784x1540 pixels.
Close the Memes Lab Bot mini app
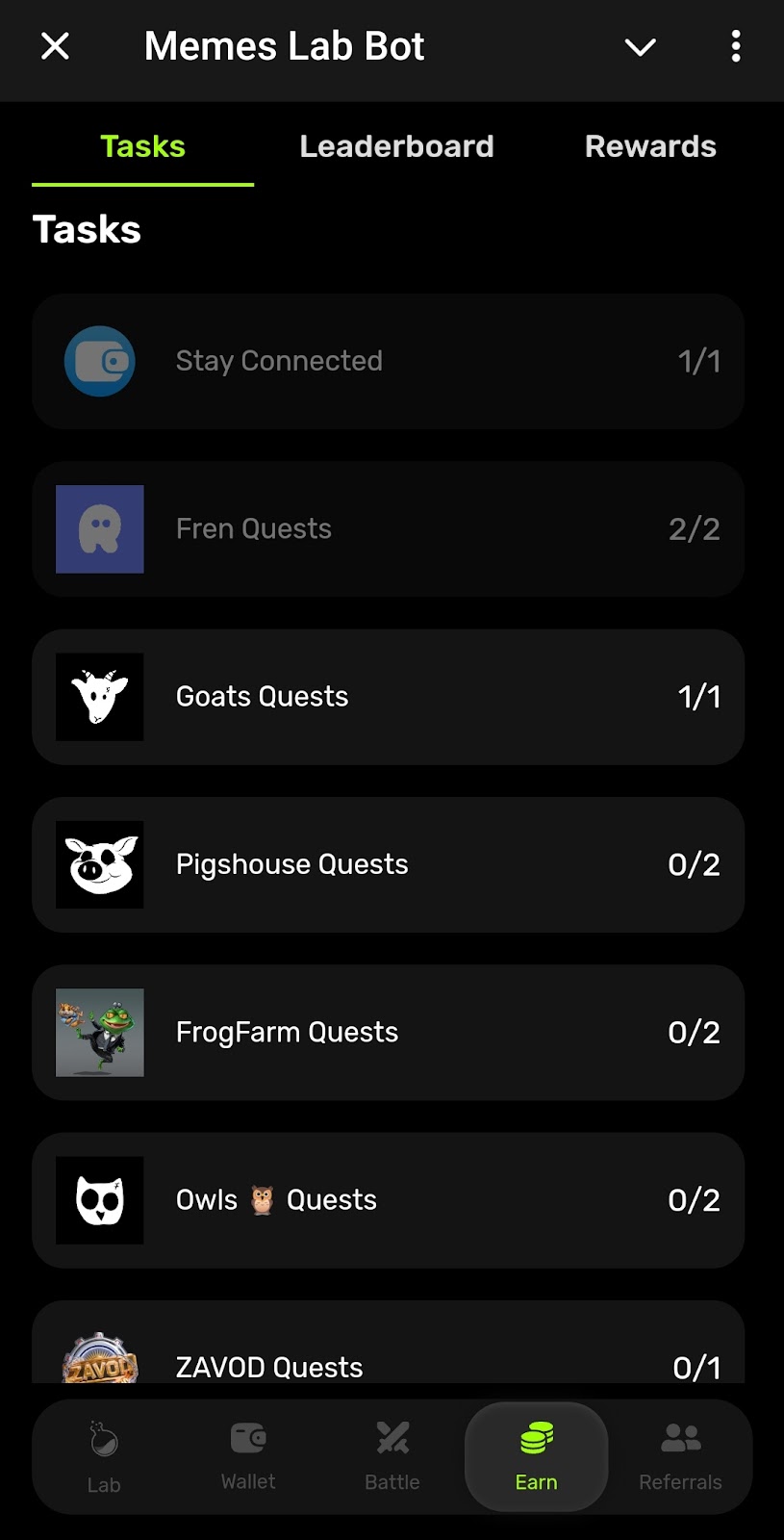(55, 46)
